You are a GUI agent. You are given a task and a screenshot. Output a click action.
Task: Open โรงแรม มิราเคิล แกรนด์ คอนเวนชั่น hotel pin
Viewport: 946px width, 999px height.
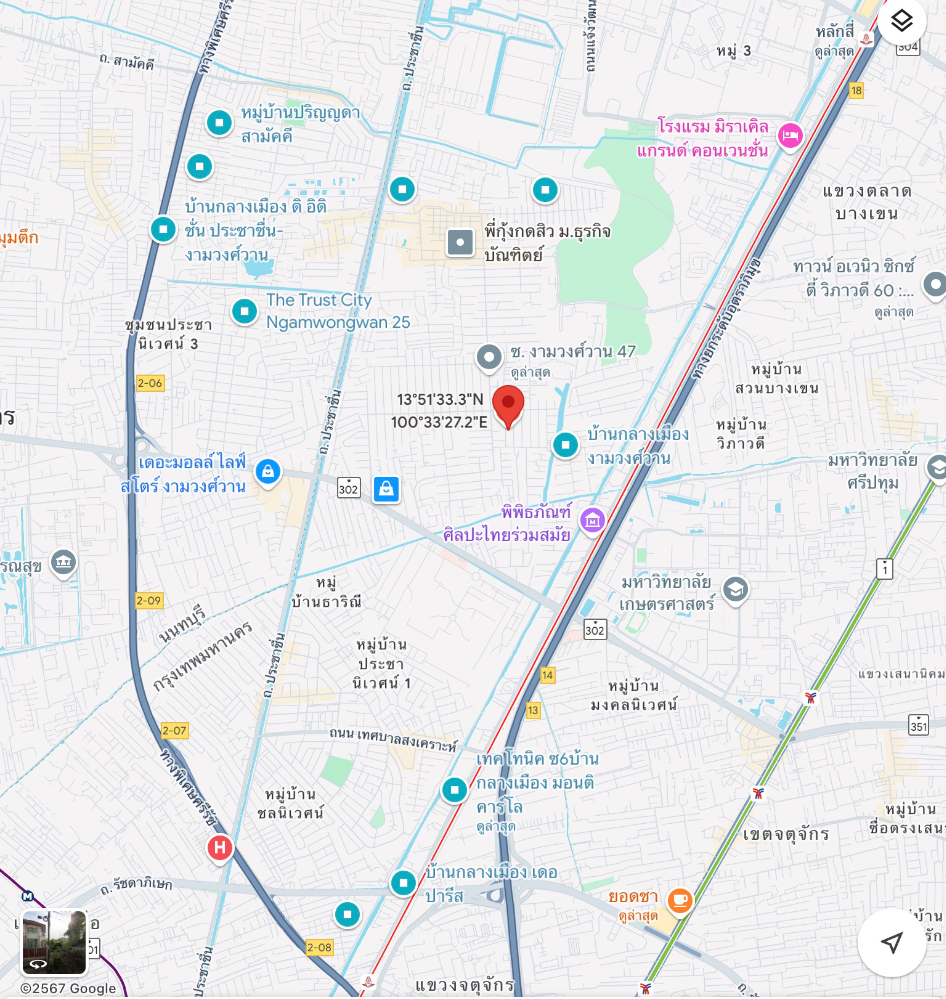790,137
